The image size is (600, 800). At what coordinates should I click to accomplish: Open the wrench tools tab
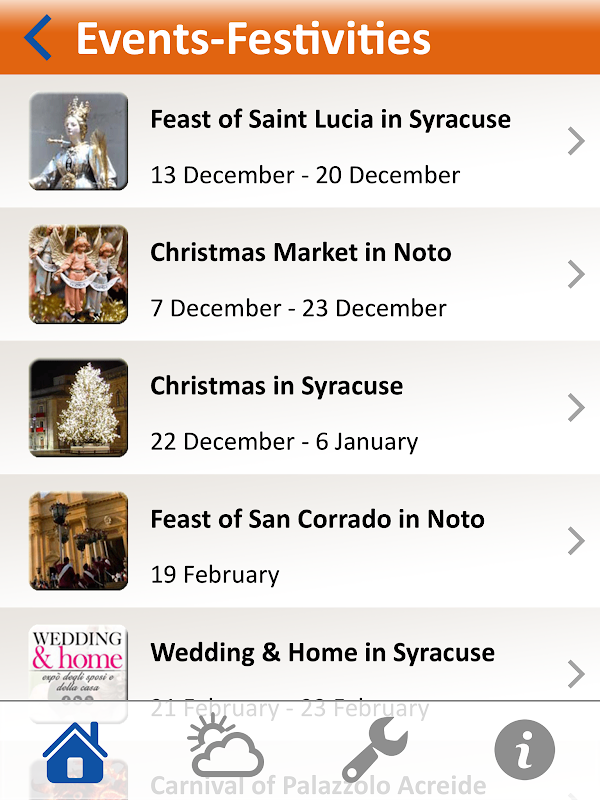coord(375,750)
